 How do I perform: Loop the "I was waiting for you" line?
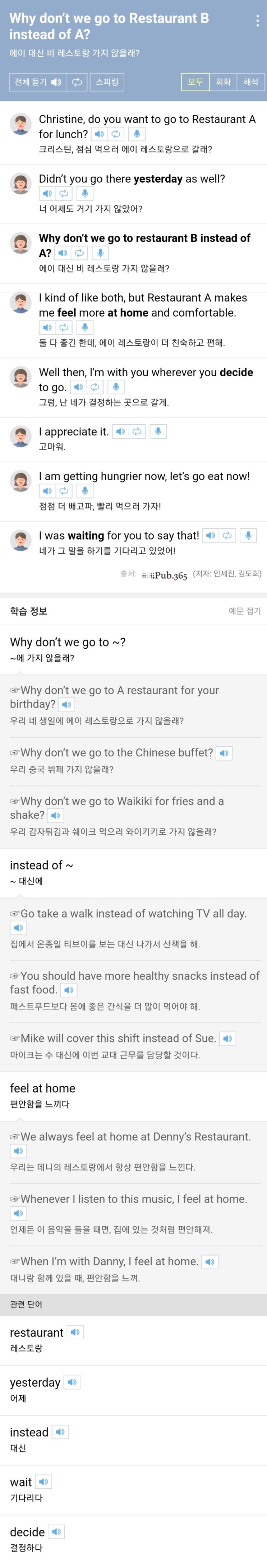coord(227,536)
